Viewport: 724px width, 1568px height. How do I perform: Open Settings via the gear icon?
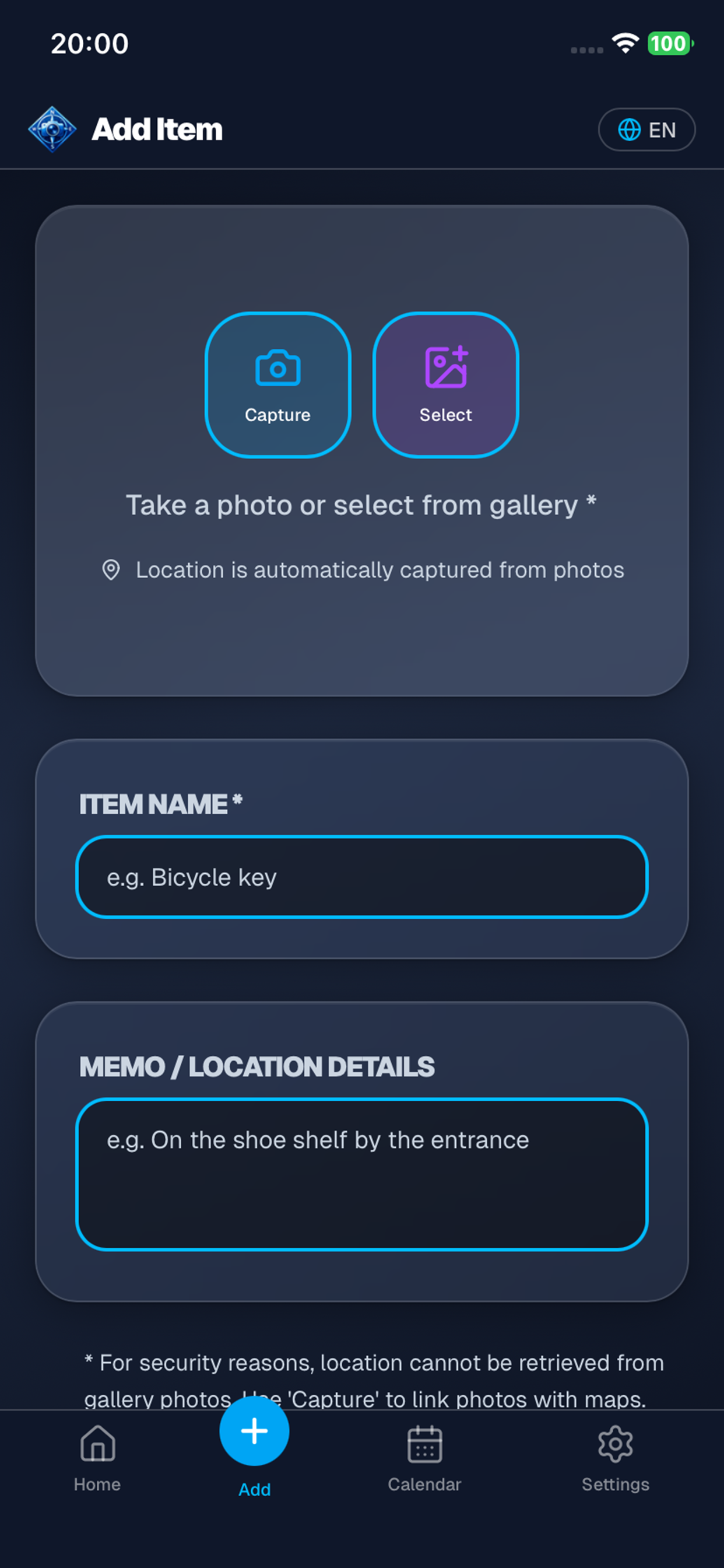click(616, 1443)
